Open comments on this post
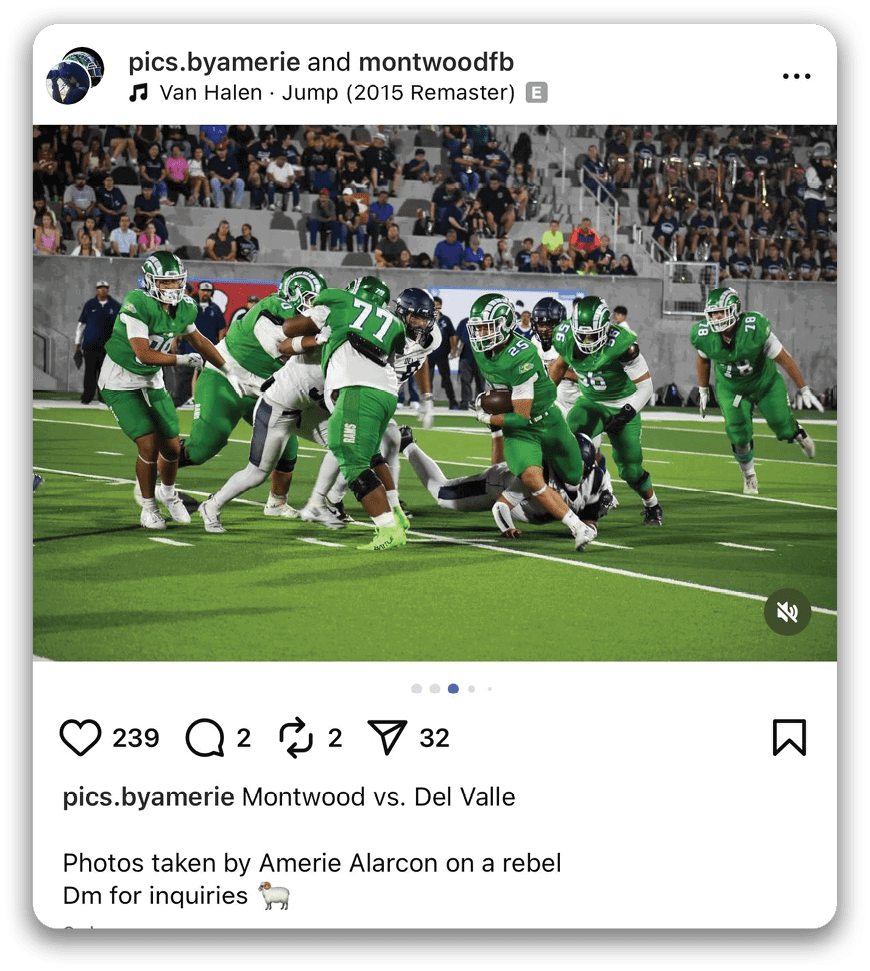 [205, 738]
